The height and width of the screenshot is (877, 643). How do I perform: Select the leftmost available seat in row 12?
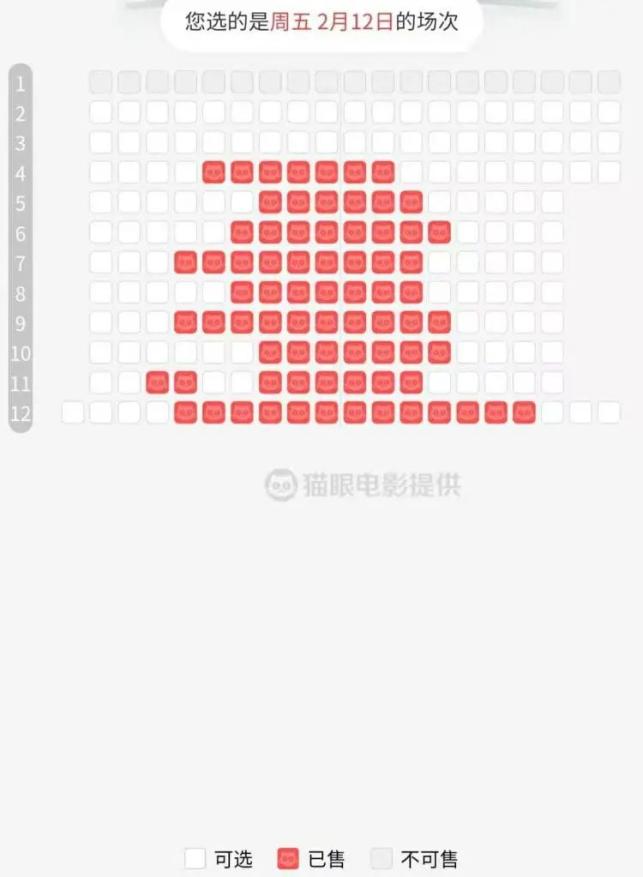[x=72, y=412]
